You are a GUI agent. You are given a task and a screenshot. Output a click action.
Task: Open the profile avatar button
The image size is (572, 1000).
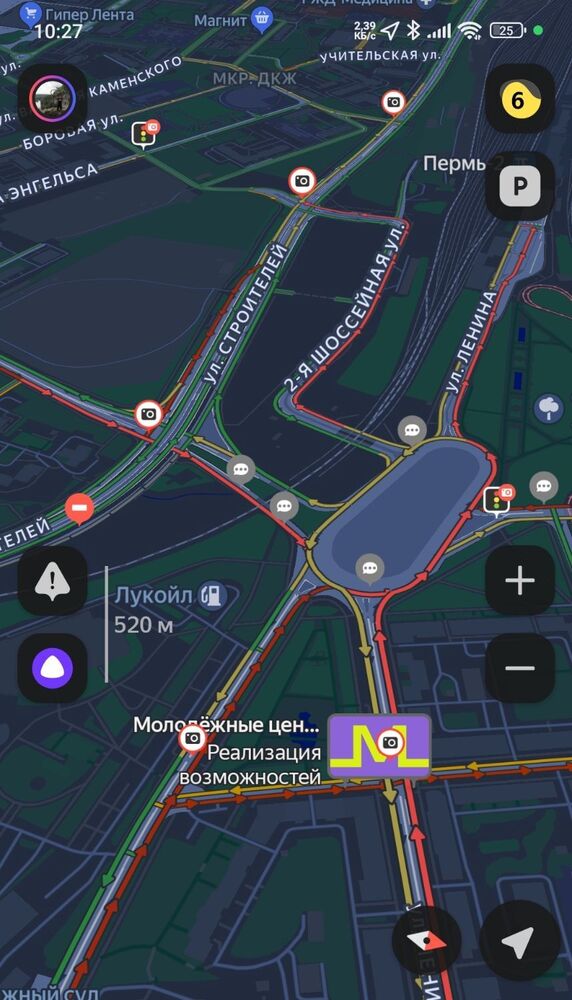tap(52, 98)
